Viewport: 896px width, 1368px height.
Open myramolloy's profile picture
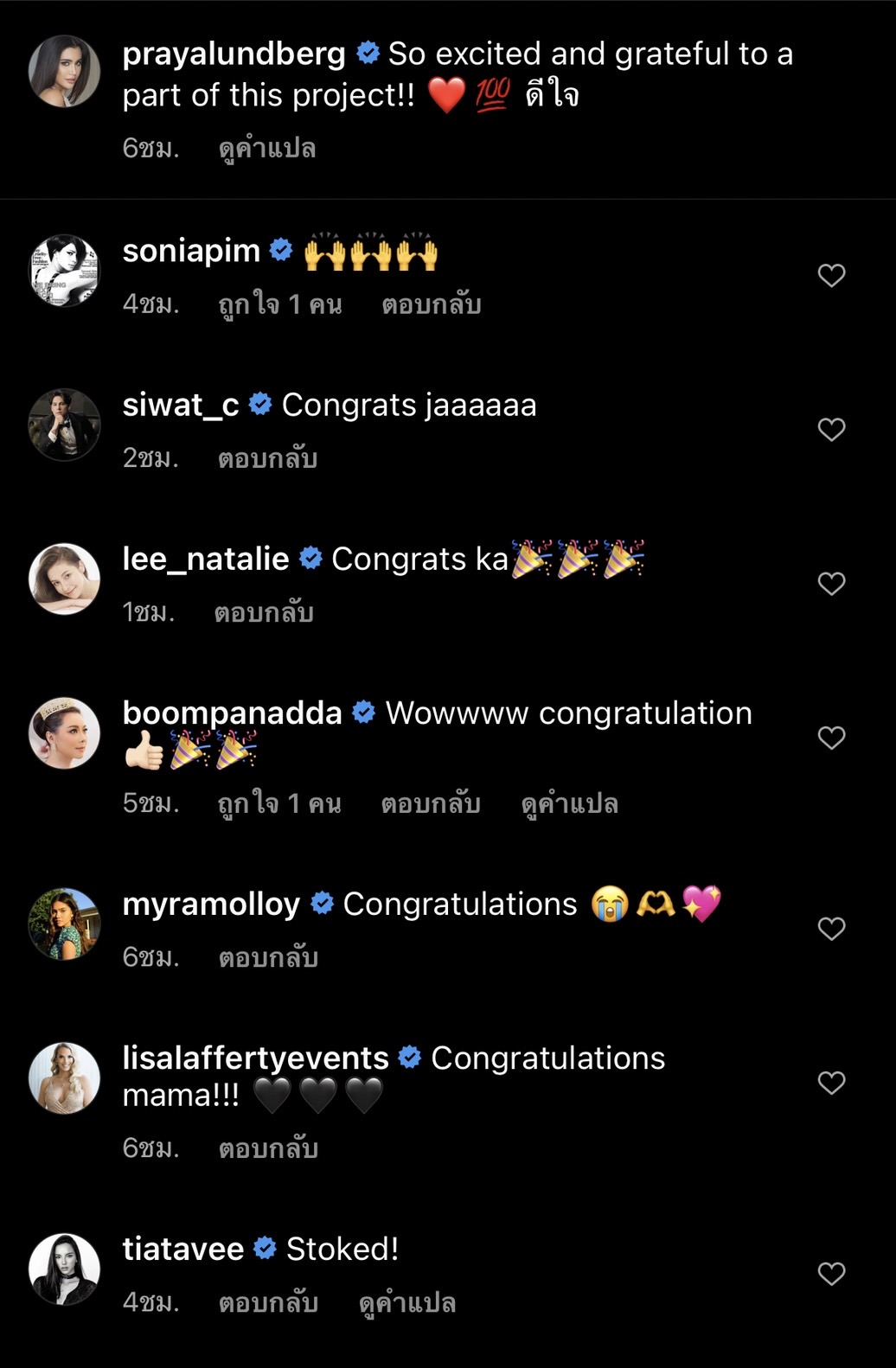pos(65,924)
